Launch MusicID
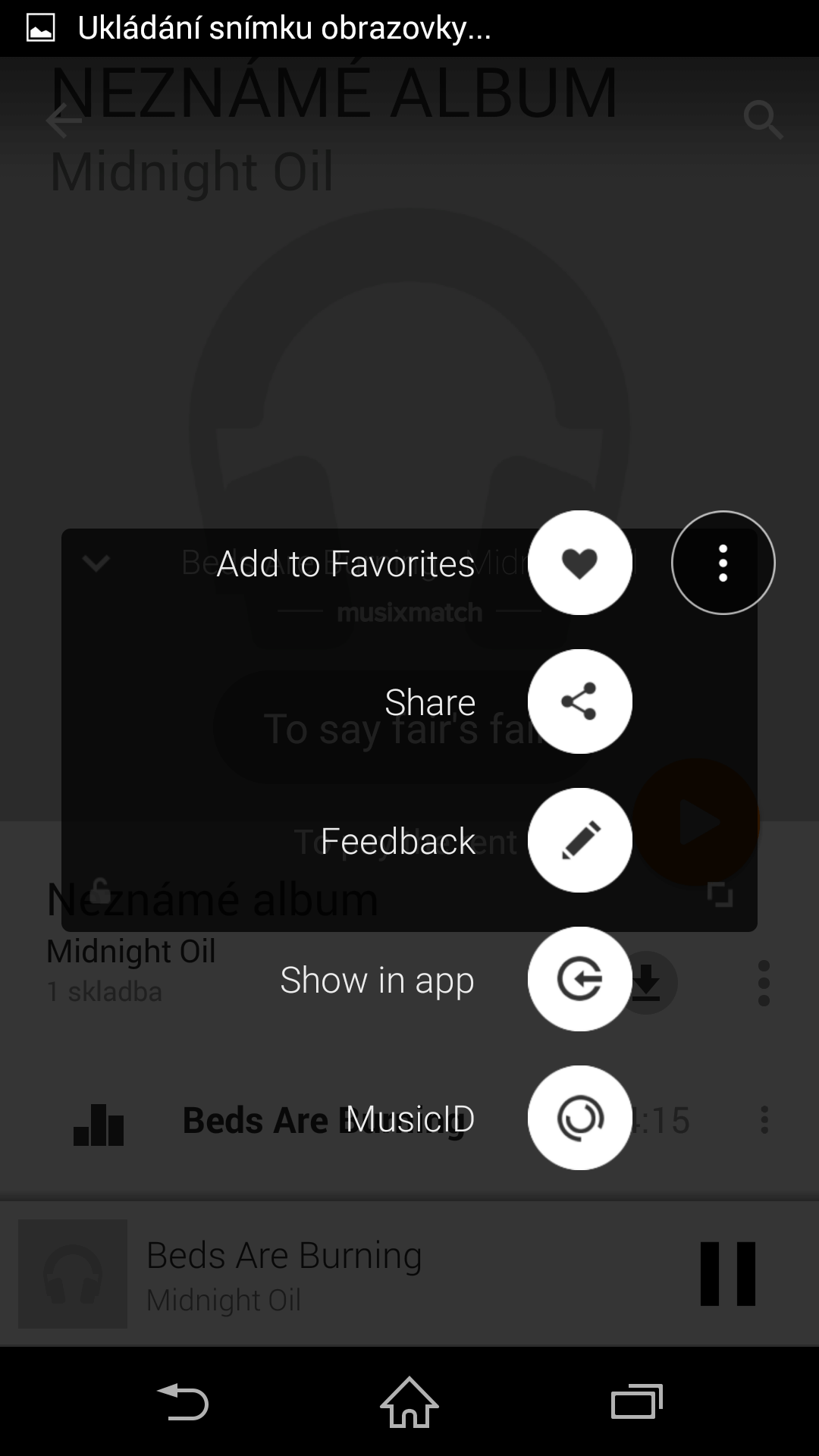The height and width of the screenshot is (1456, 819). [580, 1118]
